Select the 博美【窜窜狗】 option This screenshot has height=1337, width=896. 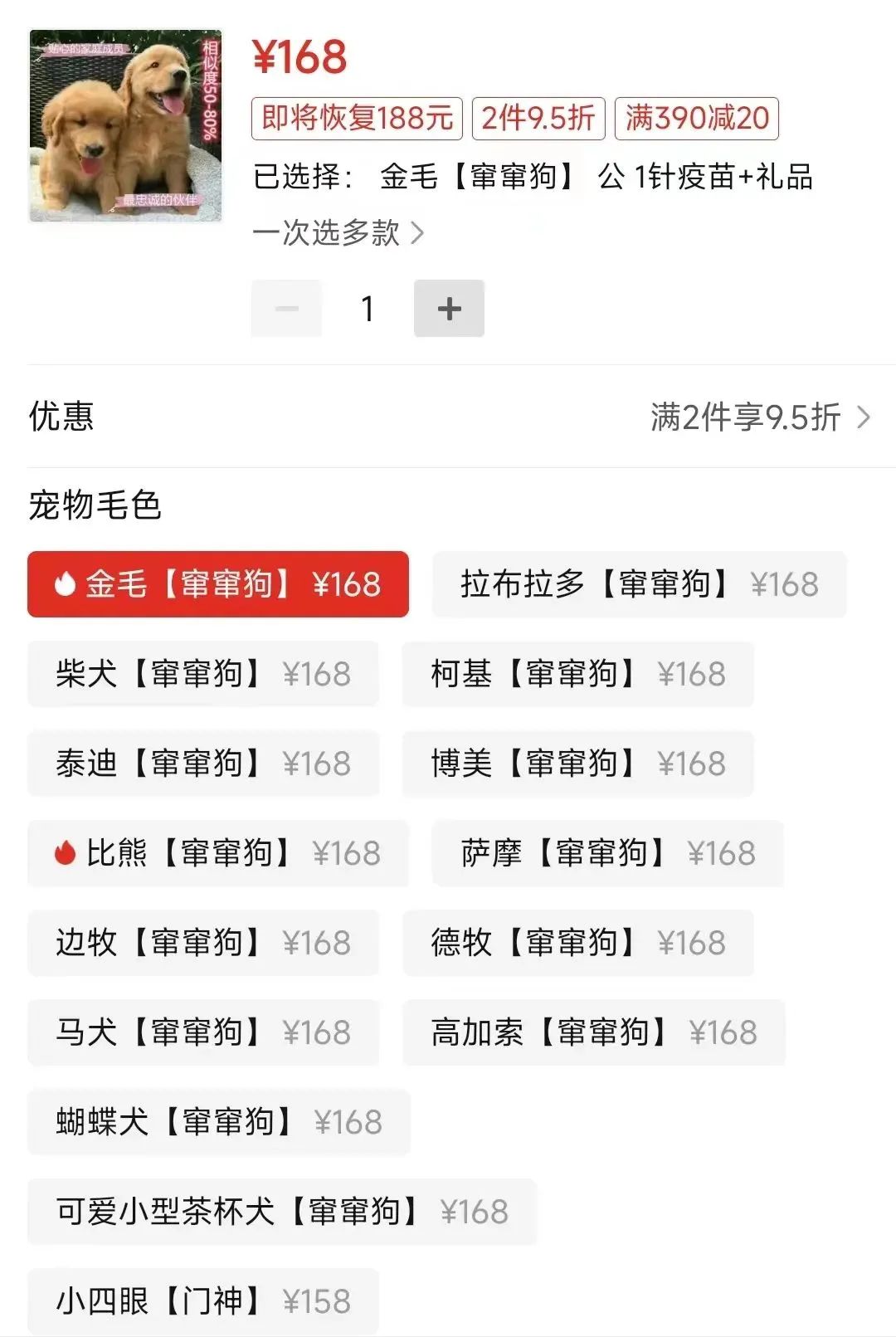point(577,764)
